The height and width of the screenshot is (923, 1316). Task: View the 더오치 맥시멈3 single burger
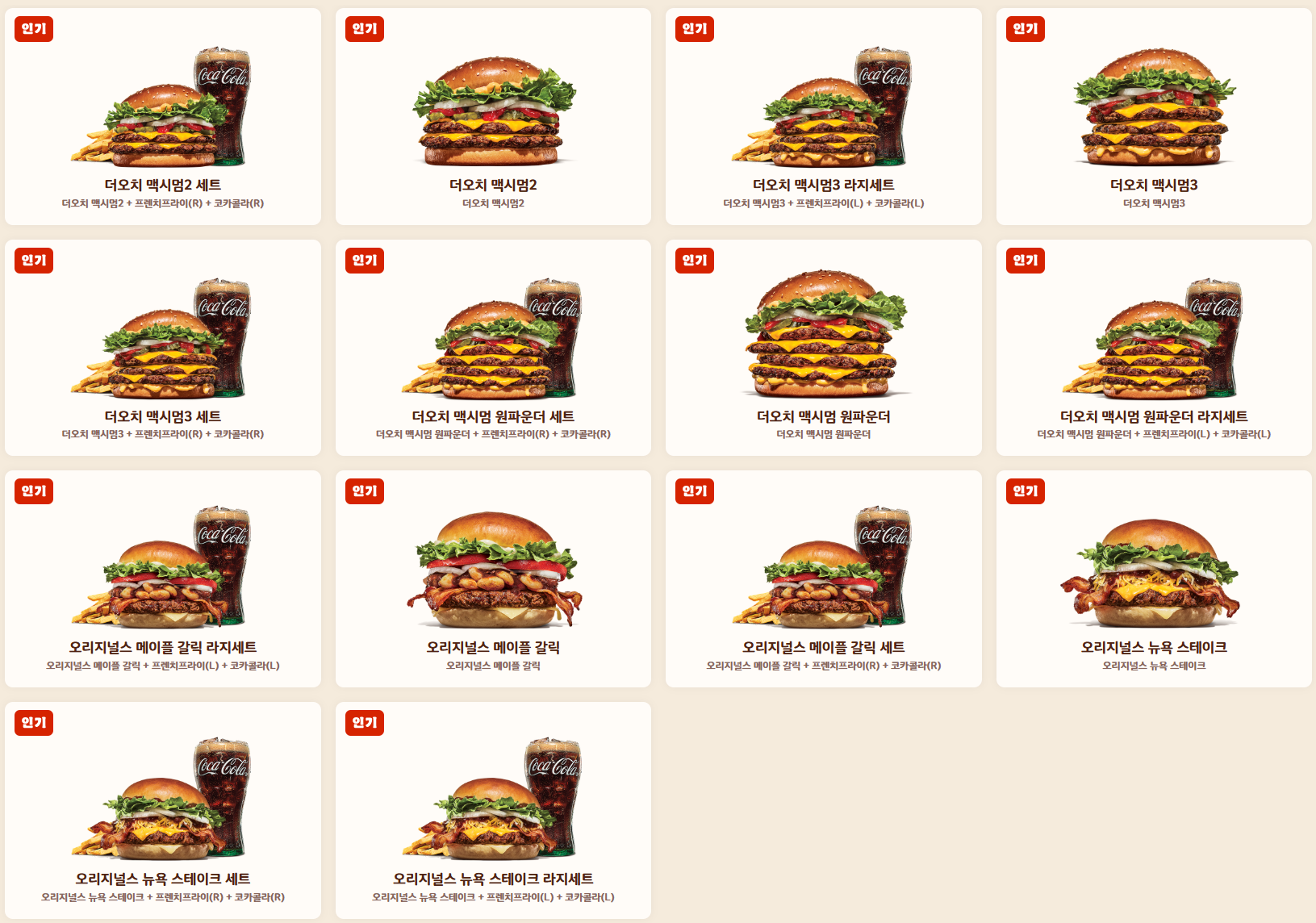click(x=1154, y=117)
